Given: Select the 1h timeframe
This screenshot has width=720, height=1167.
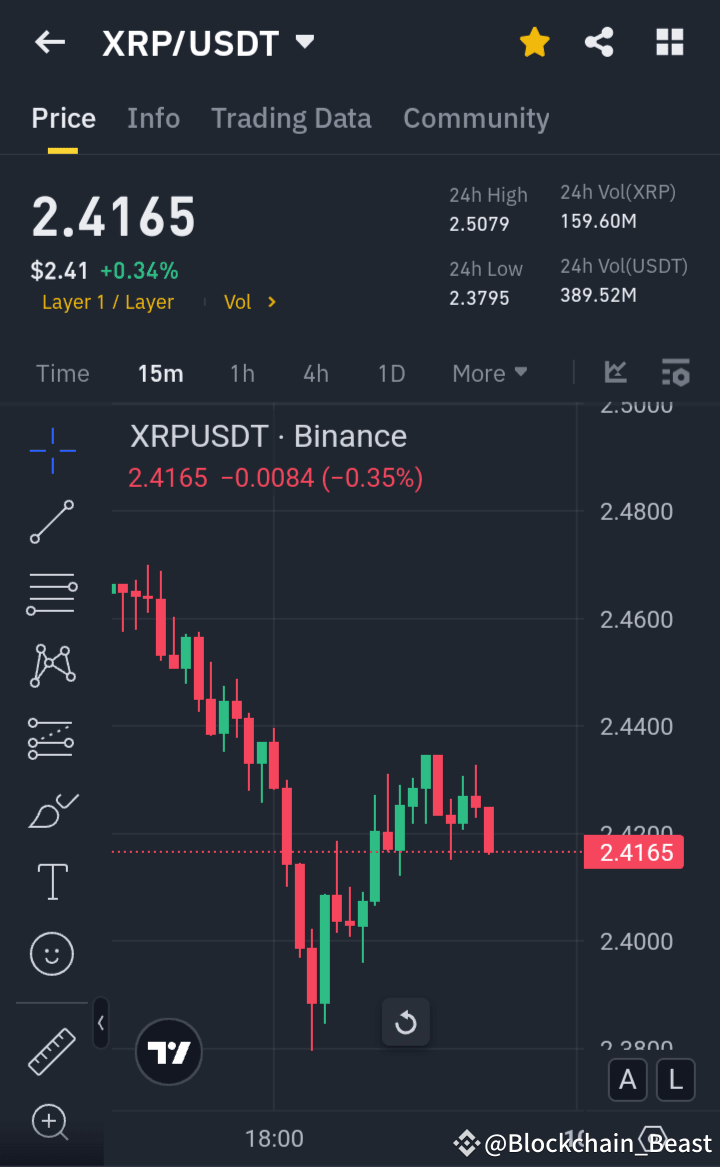Looking at the screenshot, I should coord(242,372).
